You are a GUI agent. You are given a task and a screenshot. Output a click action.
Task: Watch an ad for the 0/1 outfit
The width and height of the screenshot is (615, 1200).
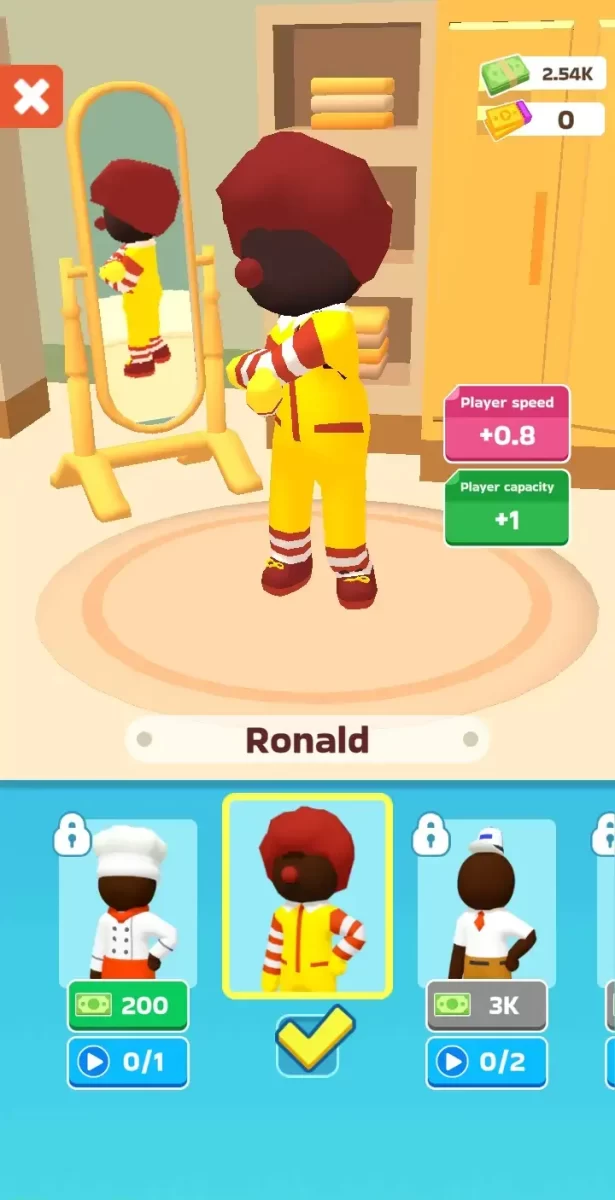[128, 1062]
